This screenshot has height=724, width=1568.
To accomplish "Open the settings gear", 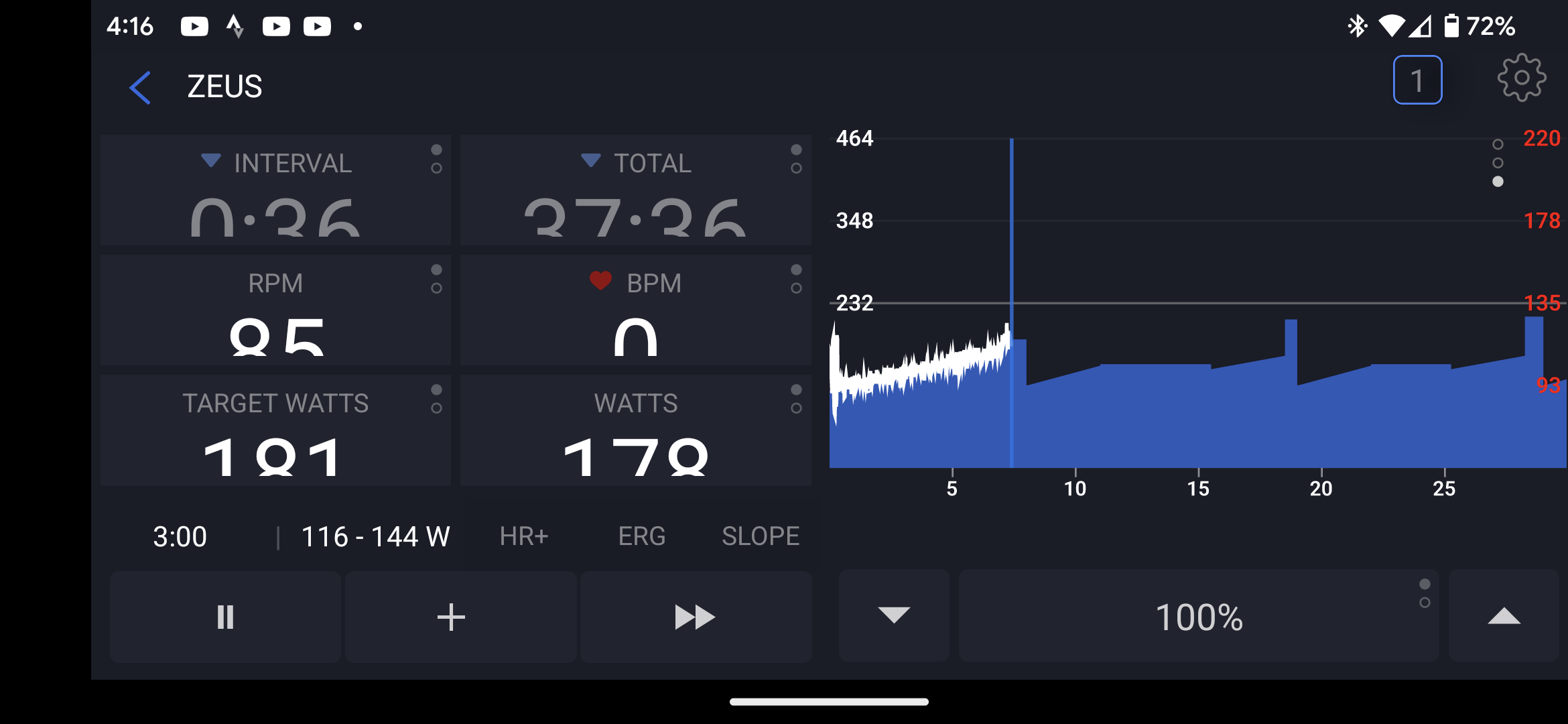I will pyautogui.click(x=1521, y=78).
